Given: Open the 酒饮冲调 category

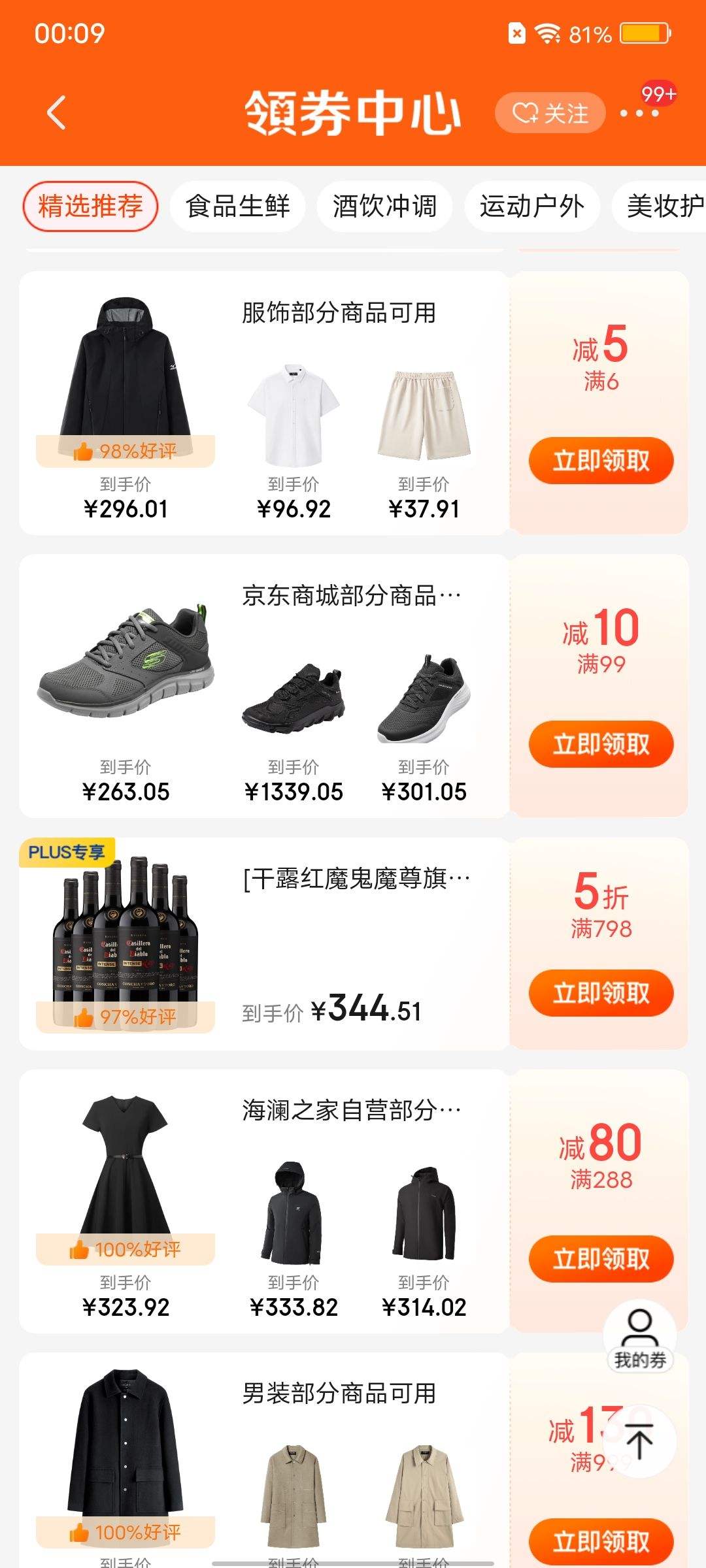Looking at the screenshot, I should 384,206.
